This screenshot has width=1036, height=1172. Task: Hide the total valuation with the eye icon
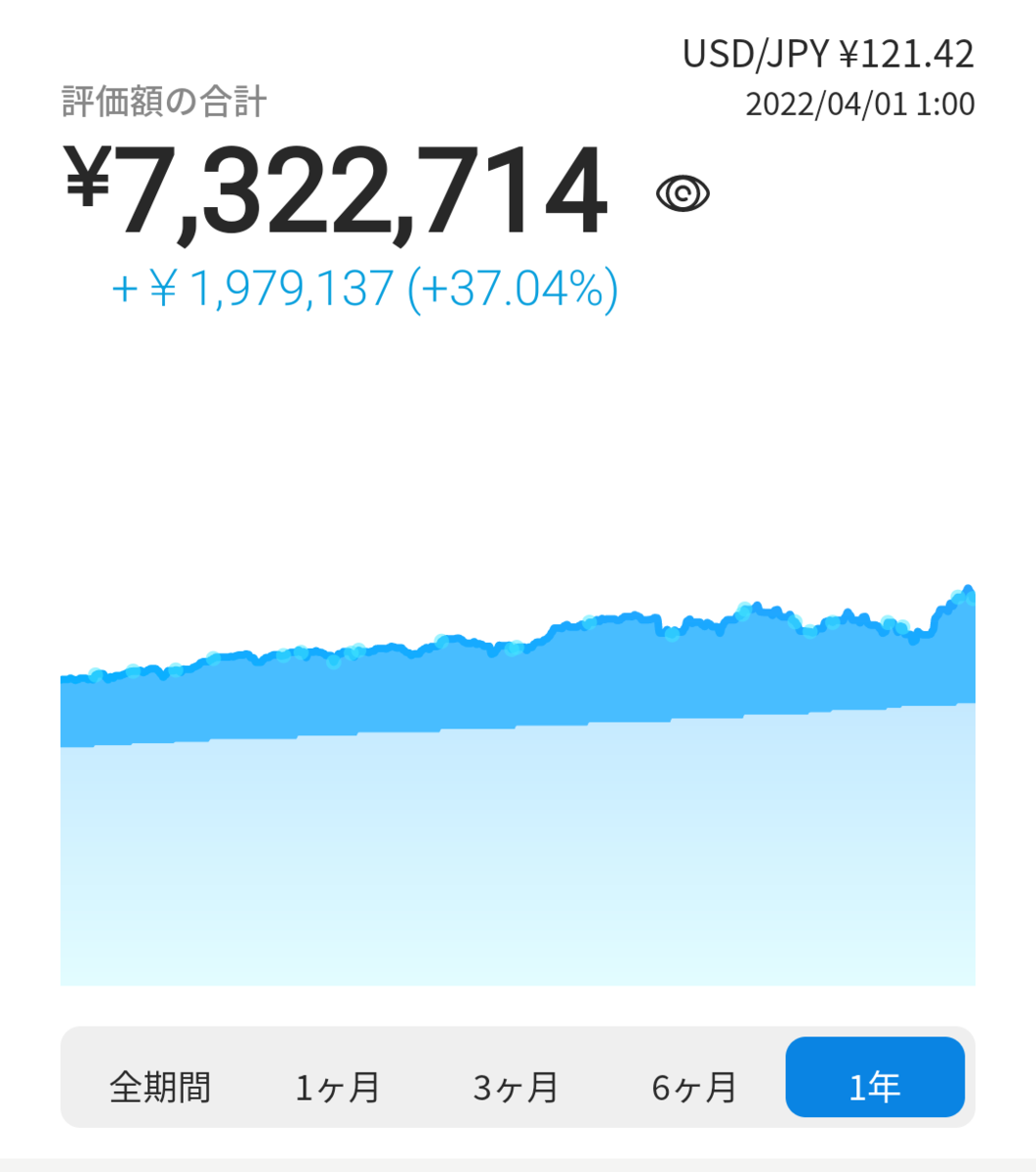click(x=683, y=194)
